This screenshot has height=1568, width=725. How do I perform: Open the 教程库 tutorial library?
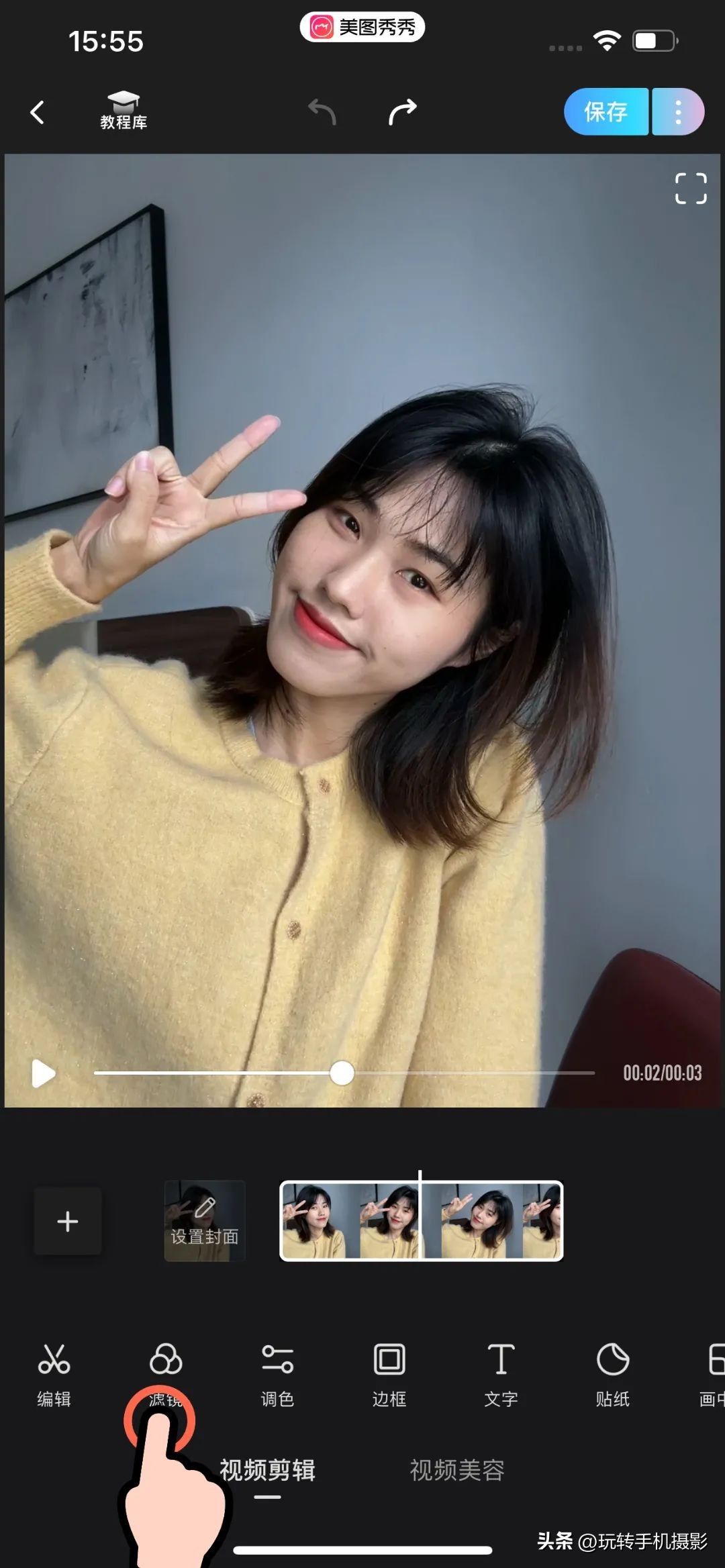pos(124,112)
